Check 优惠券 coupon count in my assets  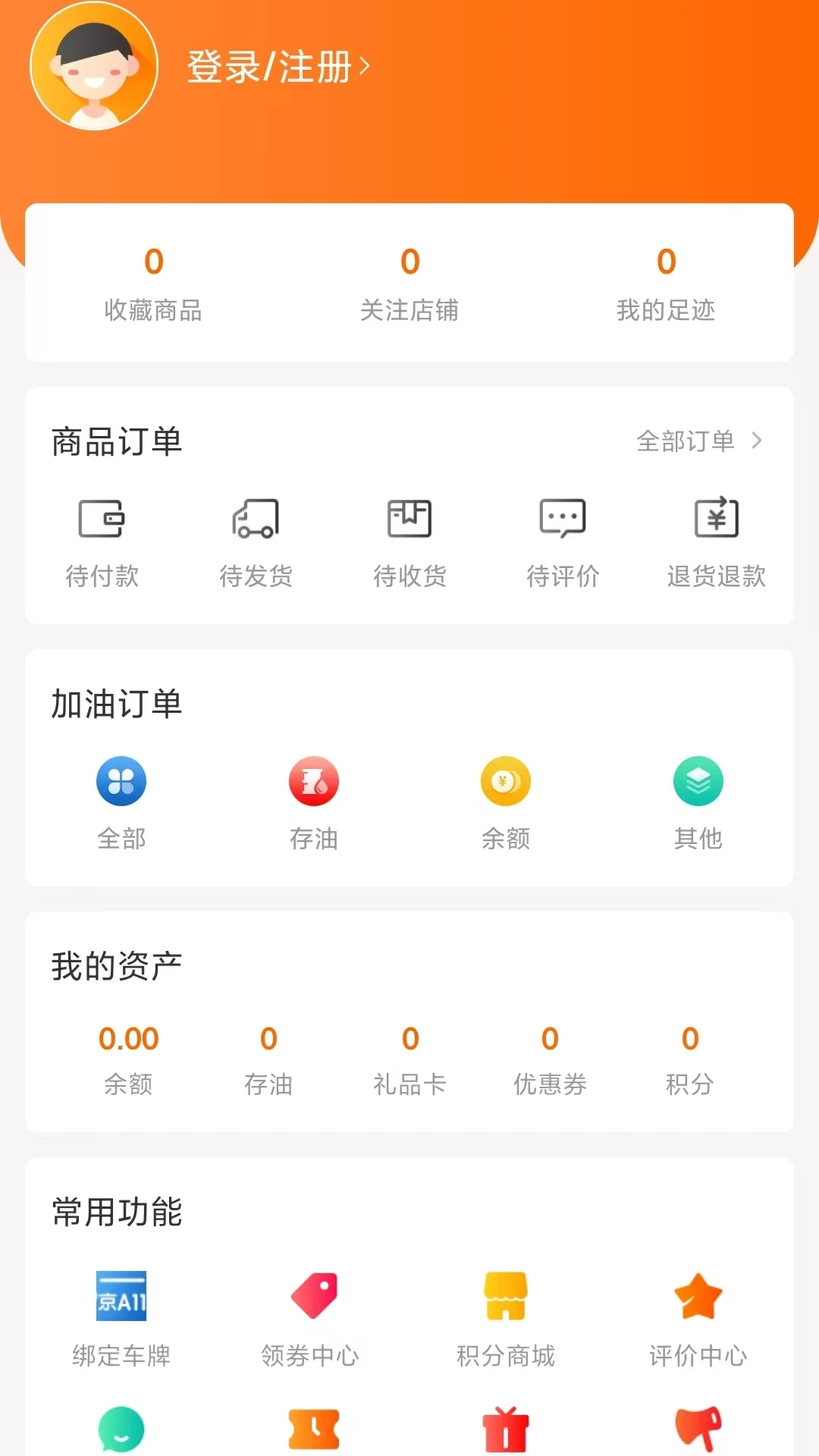(x=550, y=1062)
